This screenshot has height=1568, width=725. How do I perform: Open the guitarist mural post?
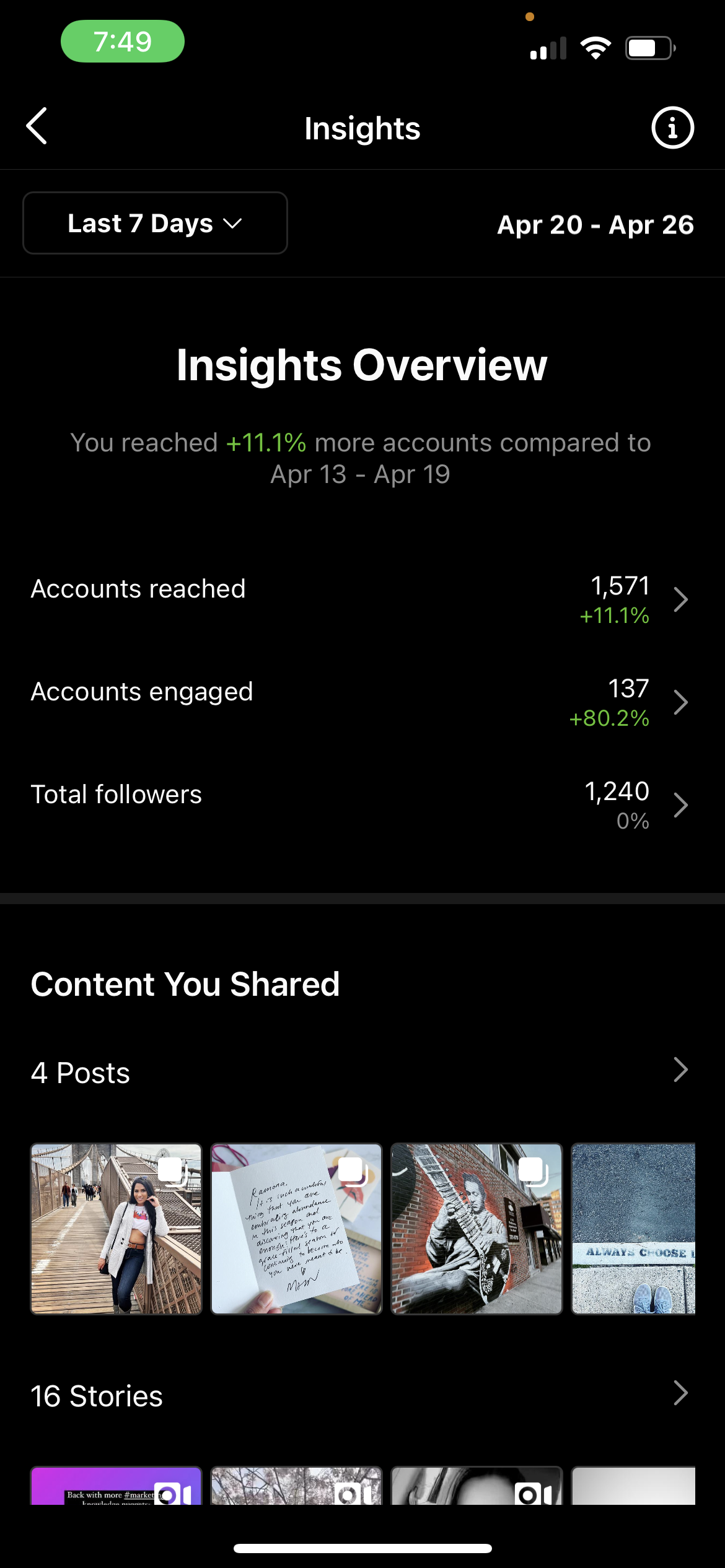point(477,1229)
